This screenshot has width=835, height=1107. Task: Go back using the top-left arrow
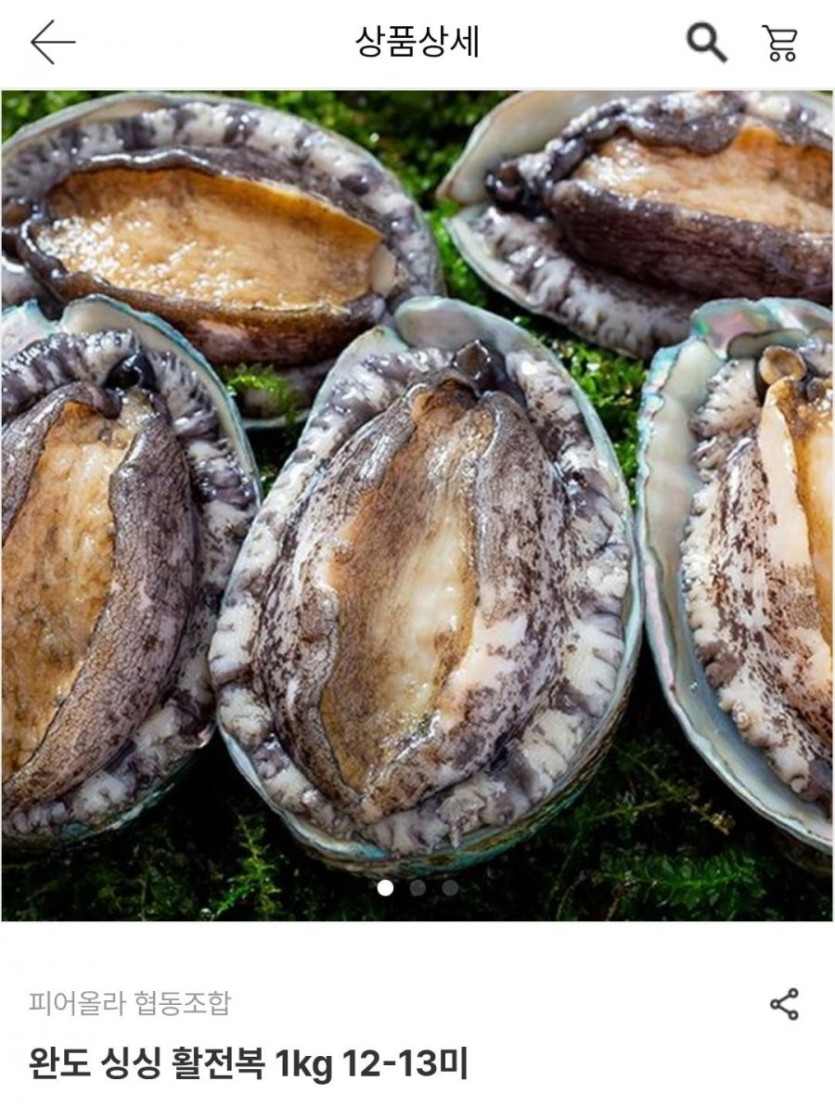(52, 42)
